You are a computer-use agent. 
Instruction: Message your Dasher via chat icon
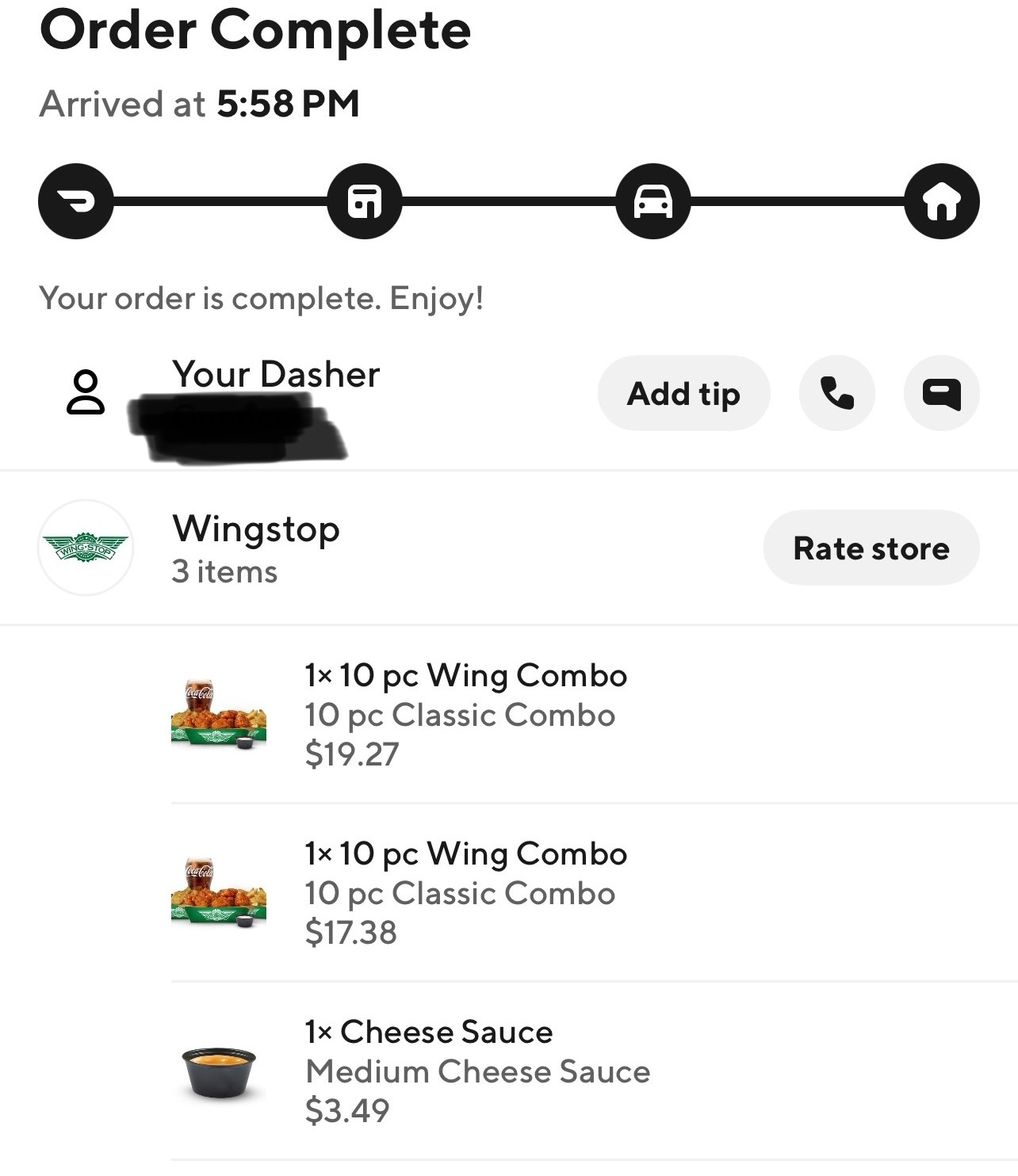pyautogui.click(x=941, y=394)
